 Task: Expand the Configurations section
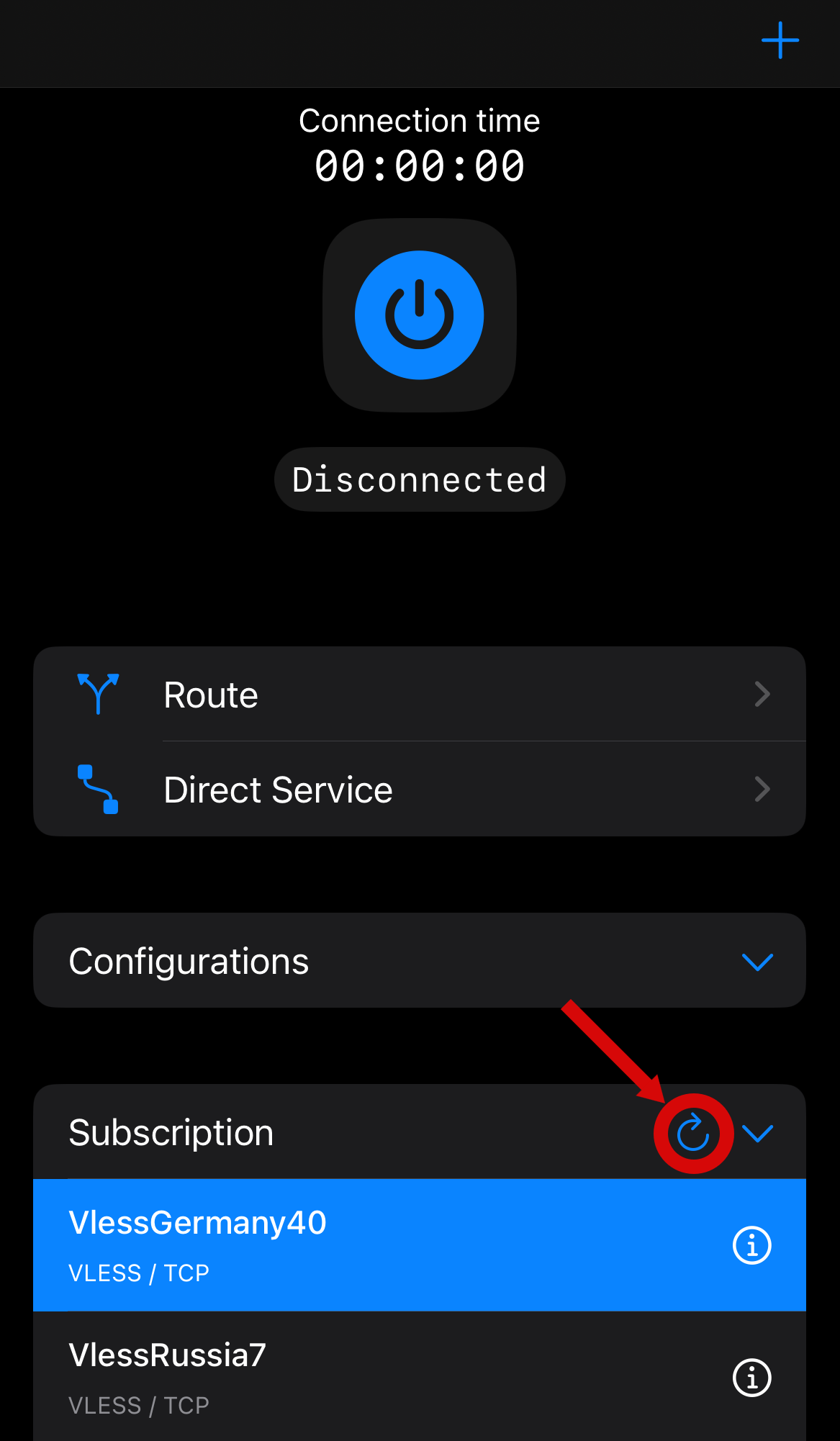click(x=757, y=962)
